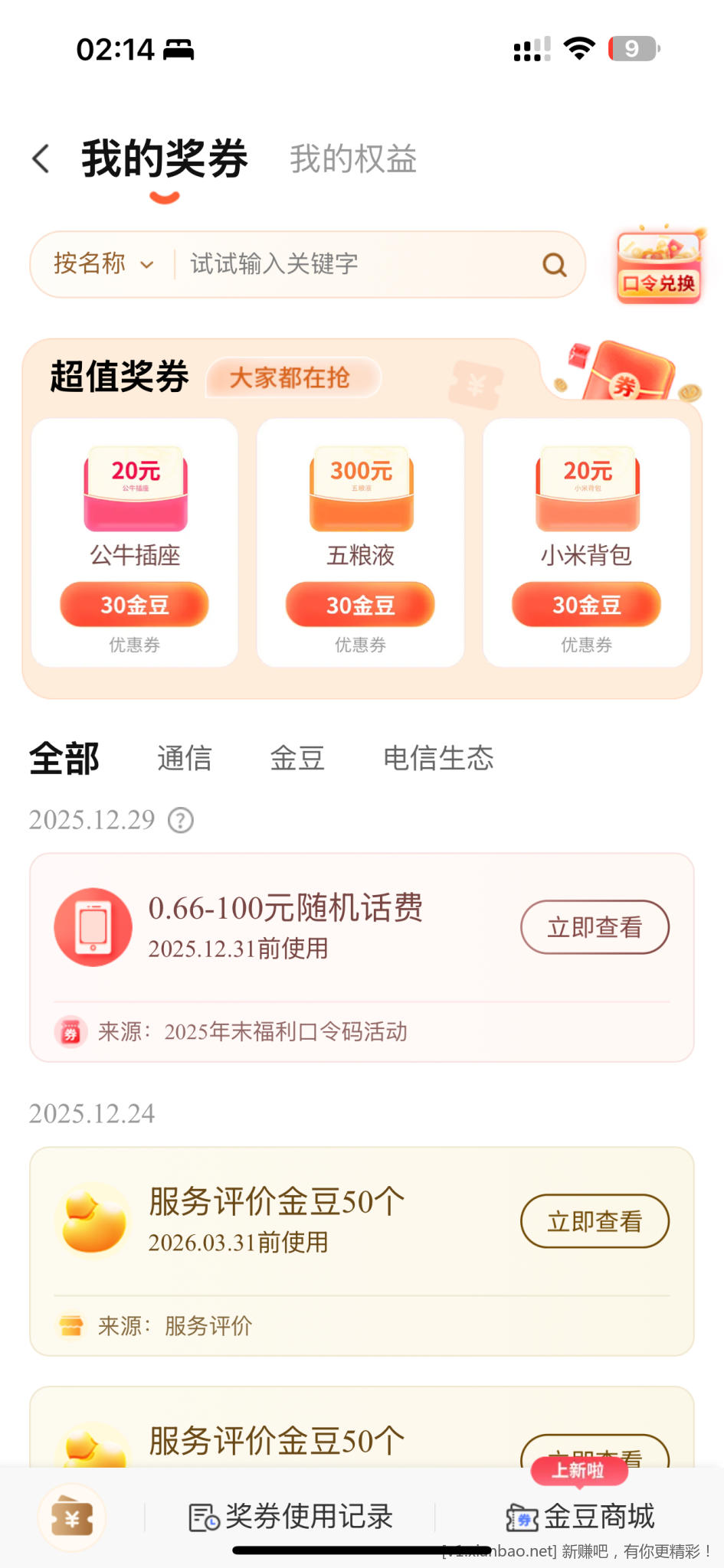Open the 口令兑换 redemption icon

(x=659, y=266)
